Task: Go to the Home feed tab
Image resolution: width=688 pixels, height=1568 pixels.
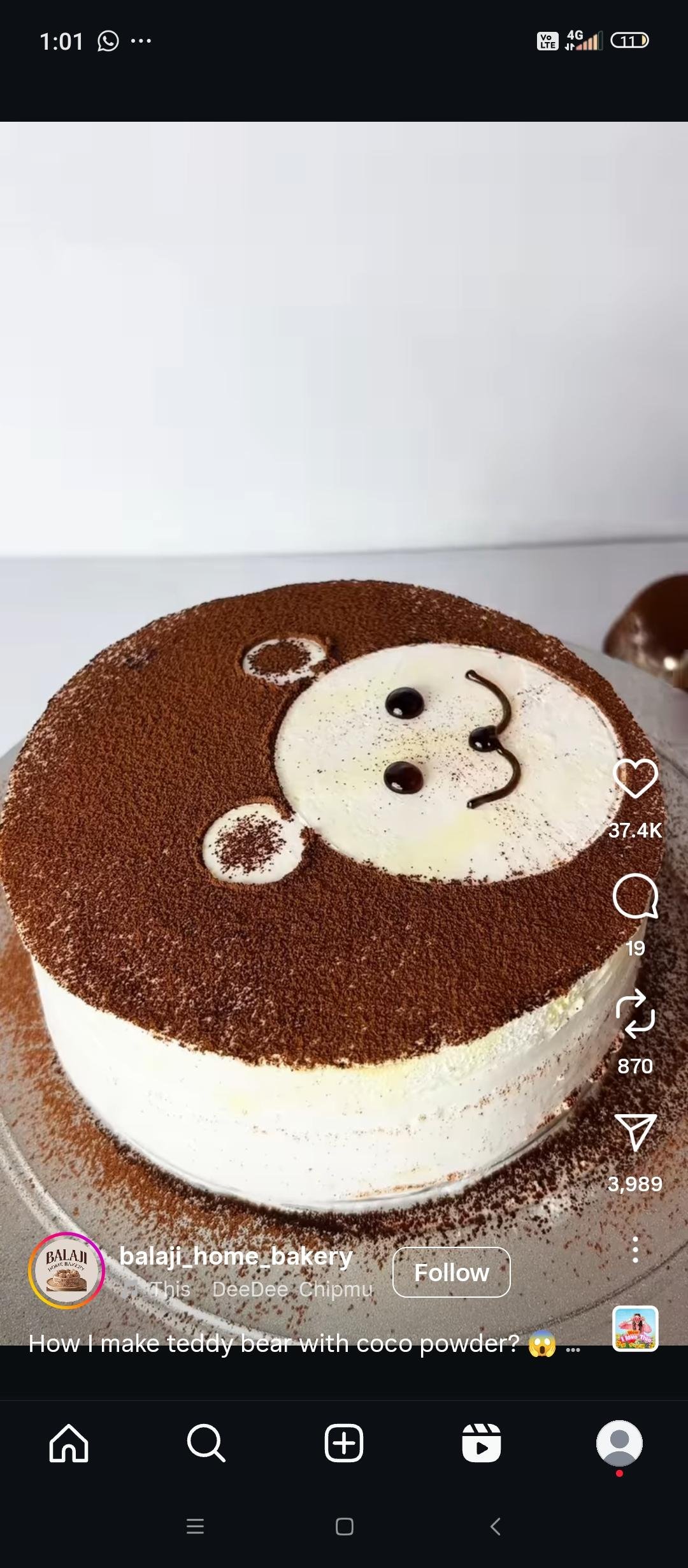Action: coord(69,1443)
